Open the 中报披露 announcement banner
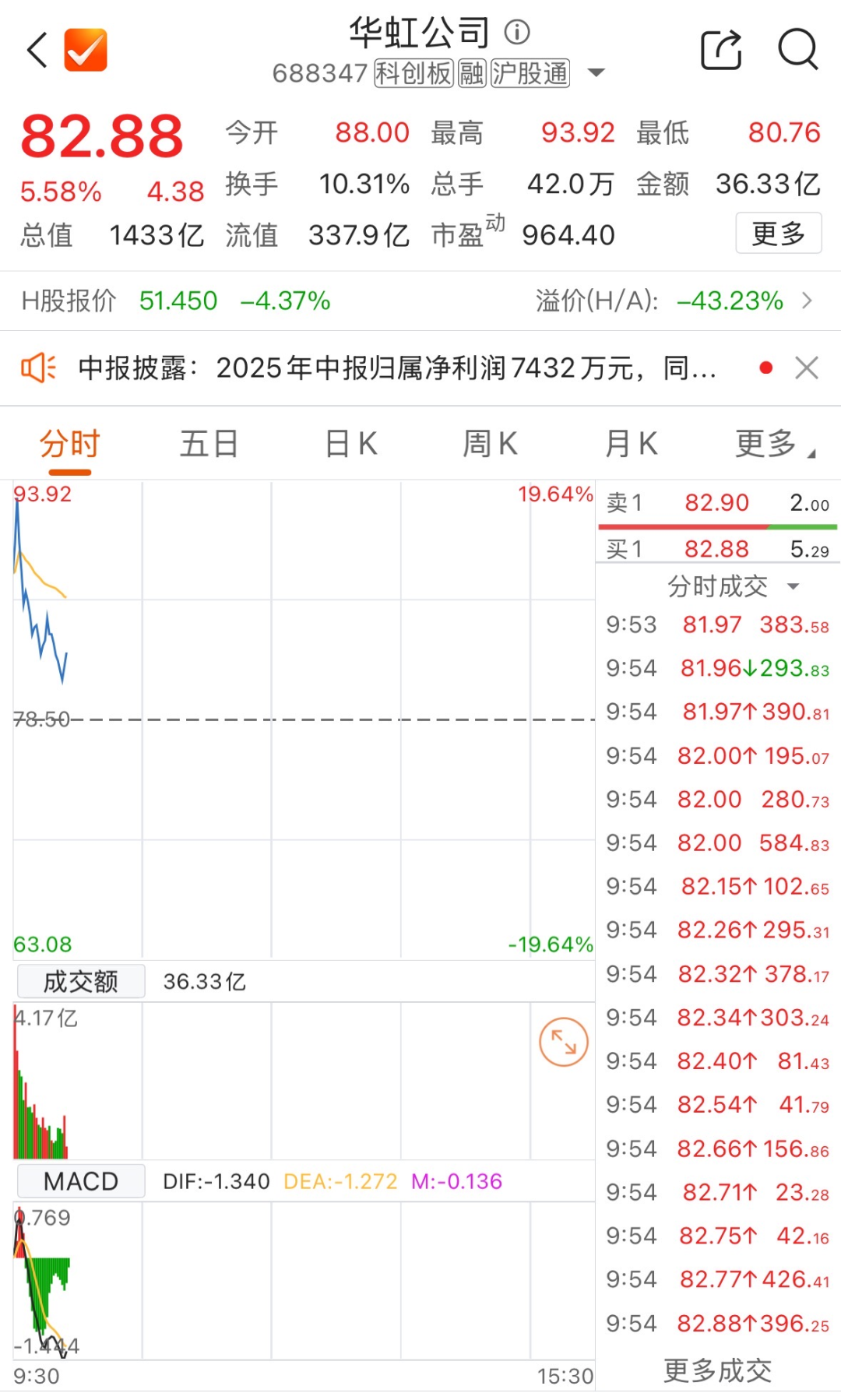 coord(397,368)
